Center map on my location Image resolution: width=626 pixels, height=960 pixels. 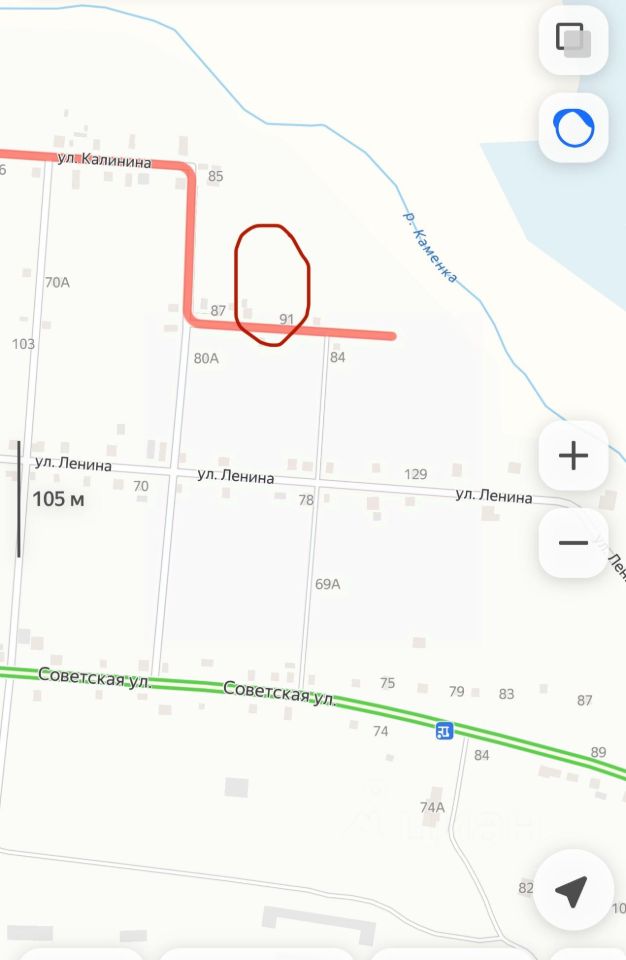[x=572, y=891]
